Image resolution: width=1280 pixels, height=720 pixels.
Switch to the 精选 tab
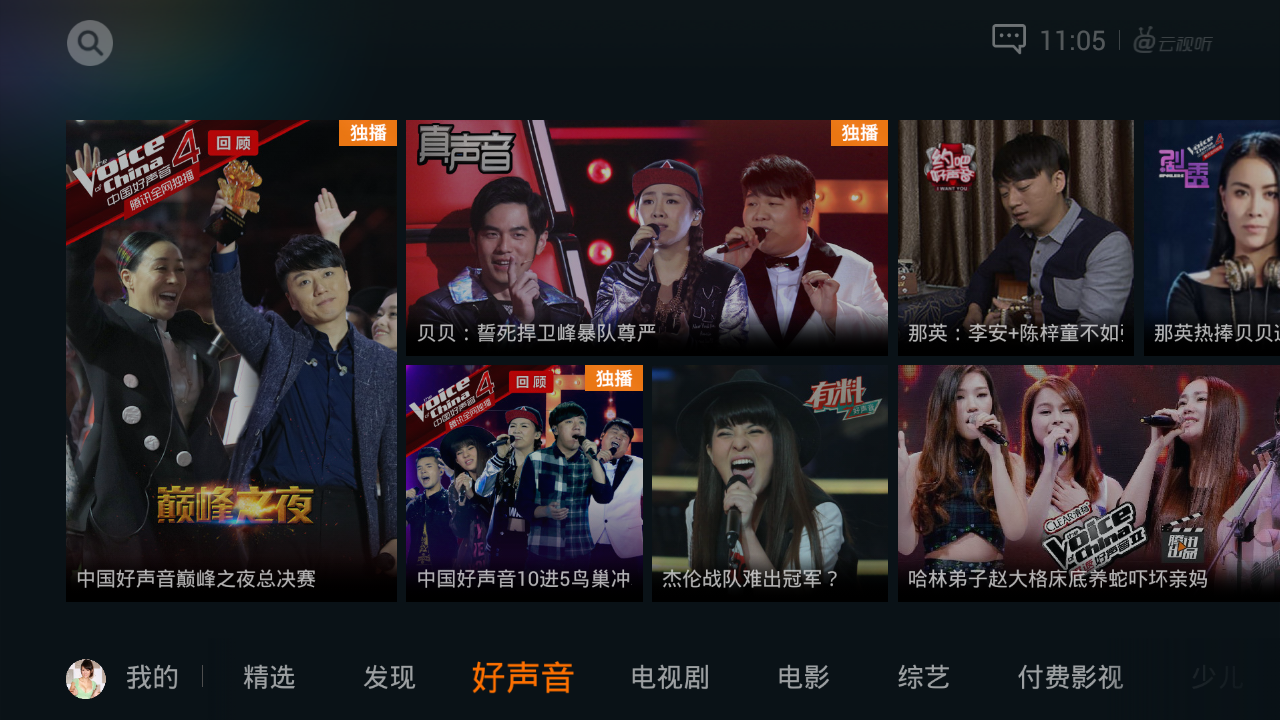269,678
